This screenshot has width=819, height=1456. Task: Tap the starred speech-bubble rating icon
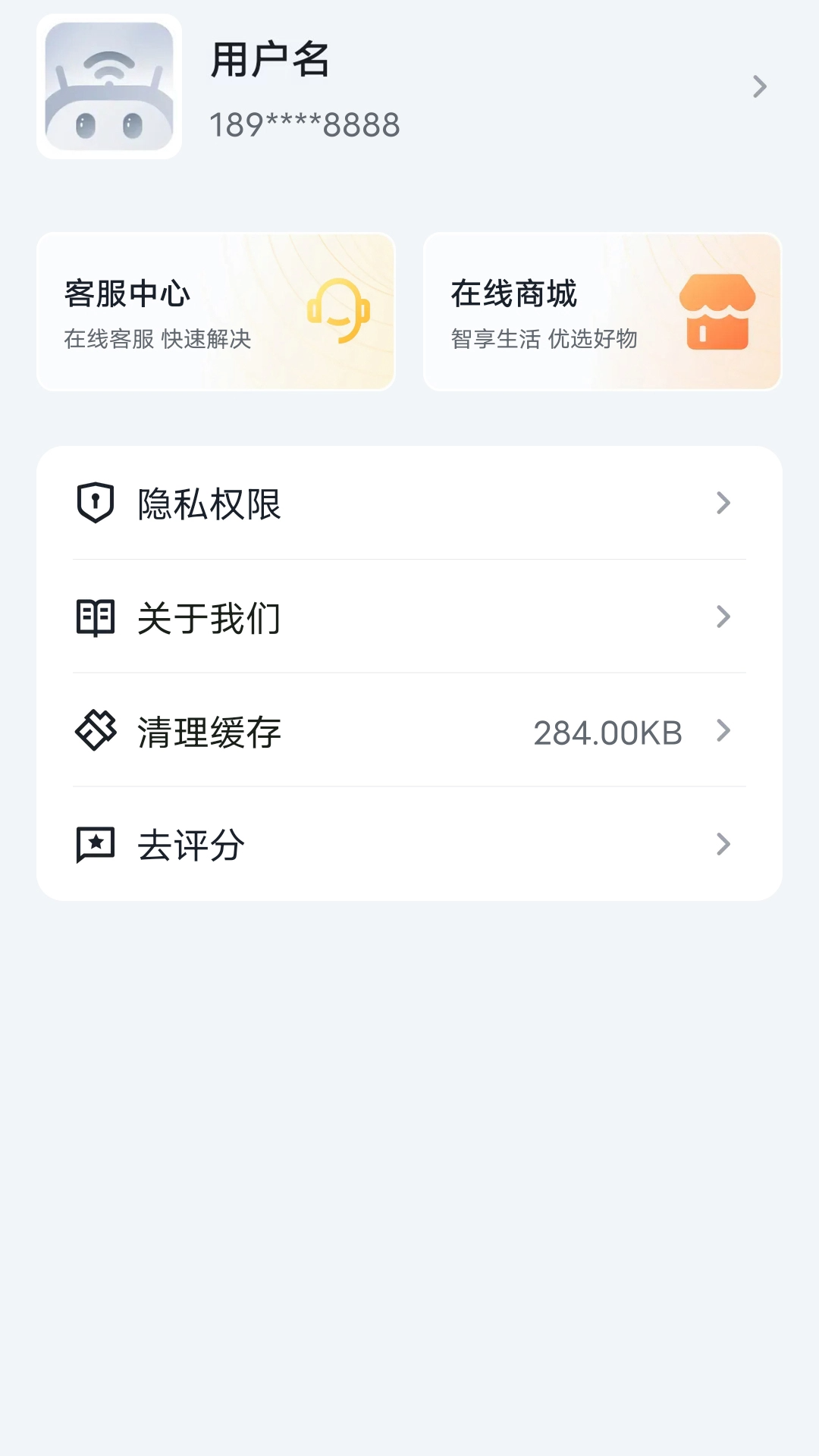tap(94, 844)
